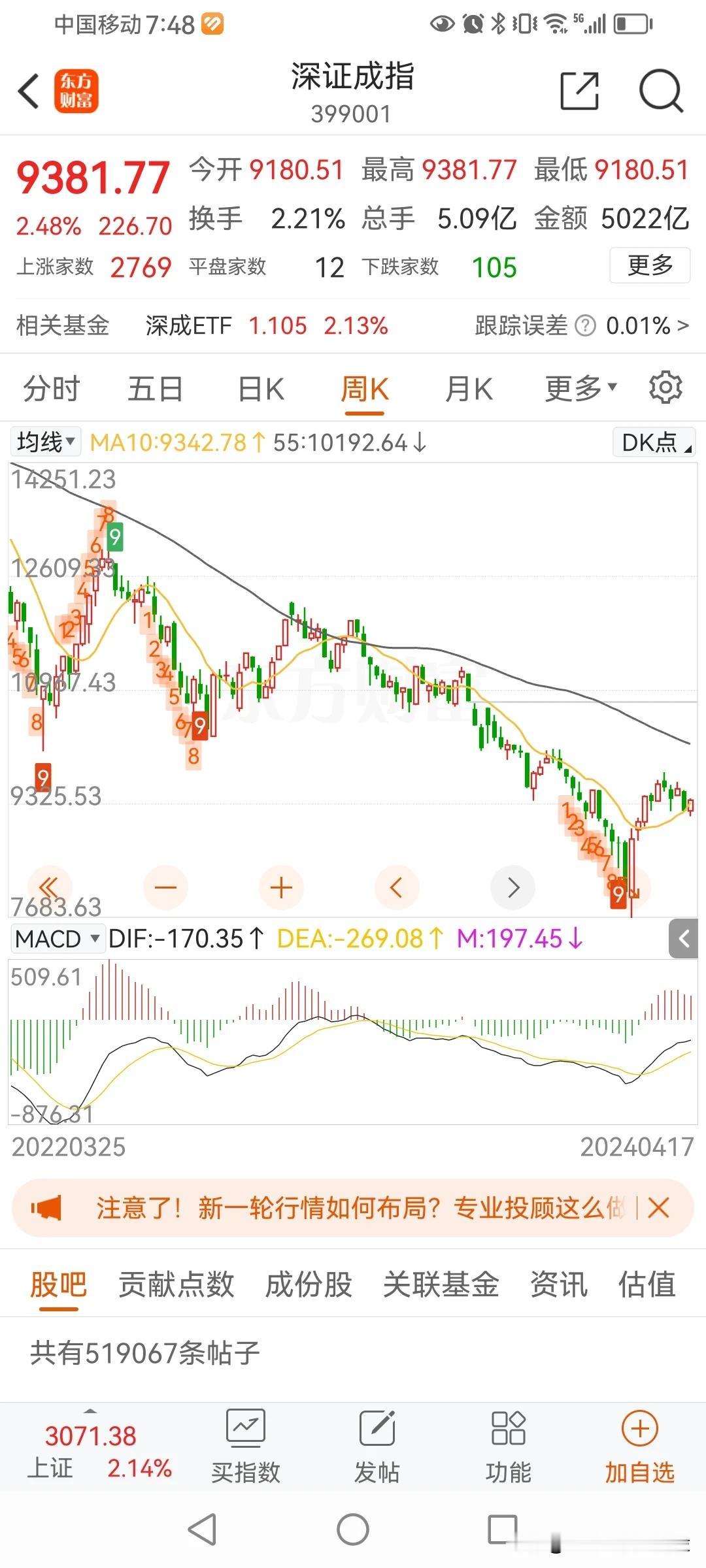The width and height of the screenshot is (706, 1568).
Task: Open the 均线 indicator dropdown
Action: [46, 442]
